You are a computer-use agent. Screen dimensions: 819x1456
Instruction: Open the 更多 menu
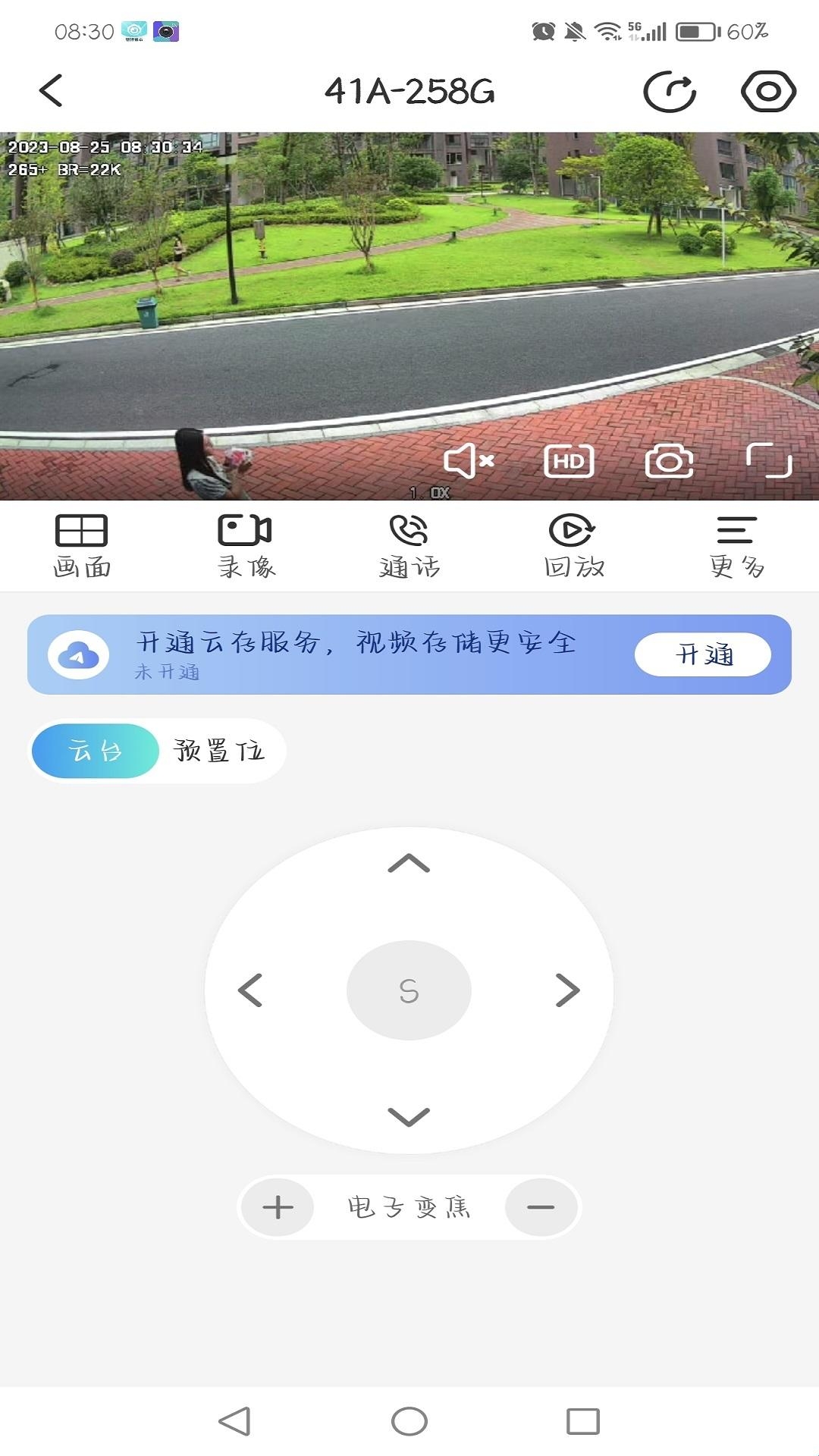[737, 546]
